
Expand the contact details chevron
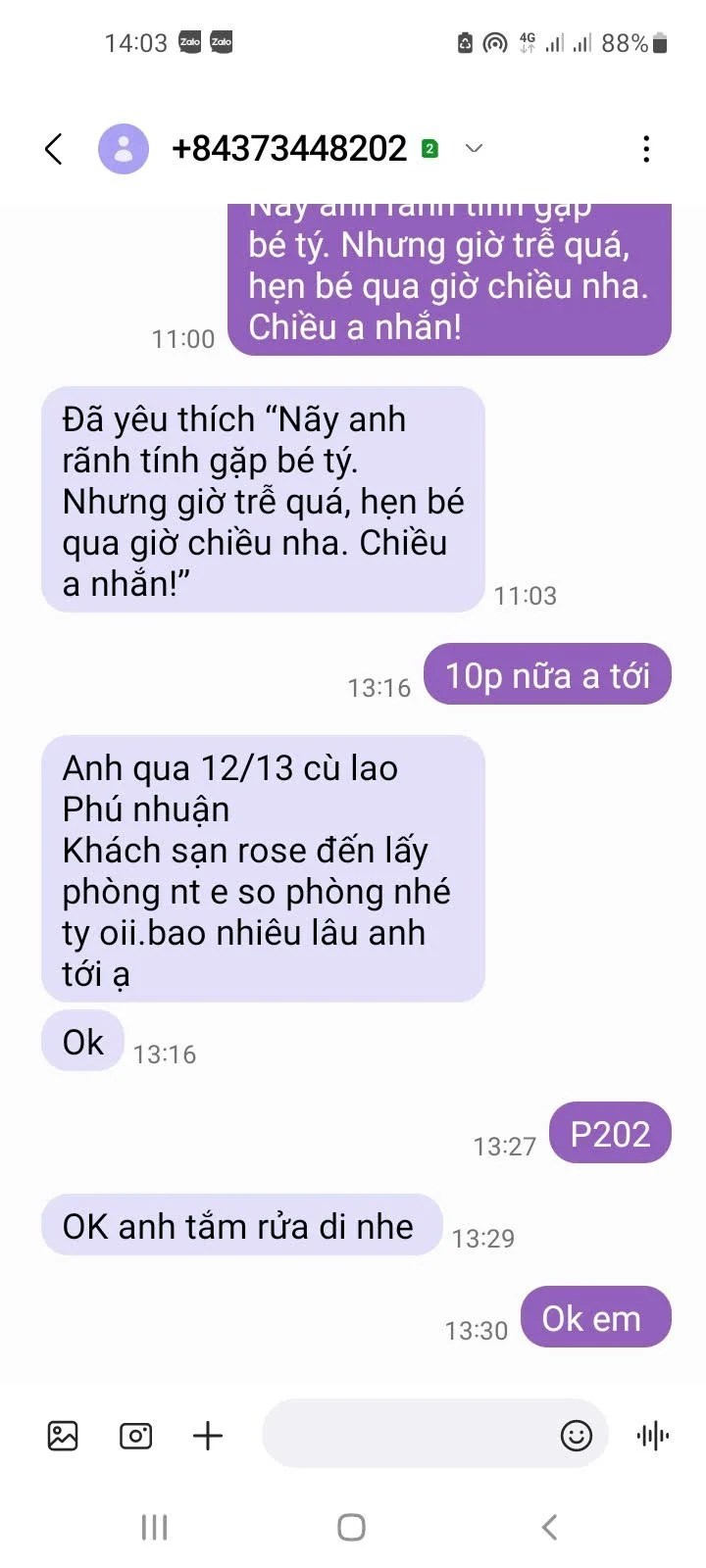tap(474, 149)
